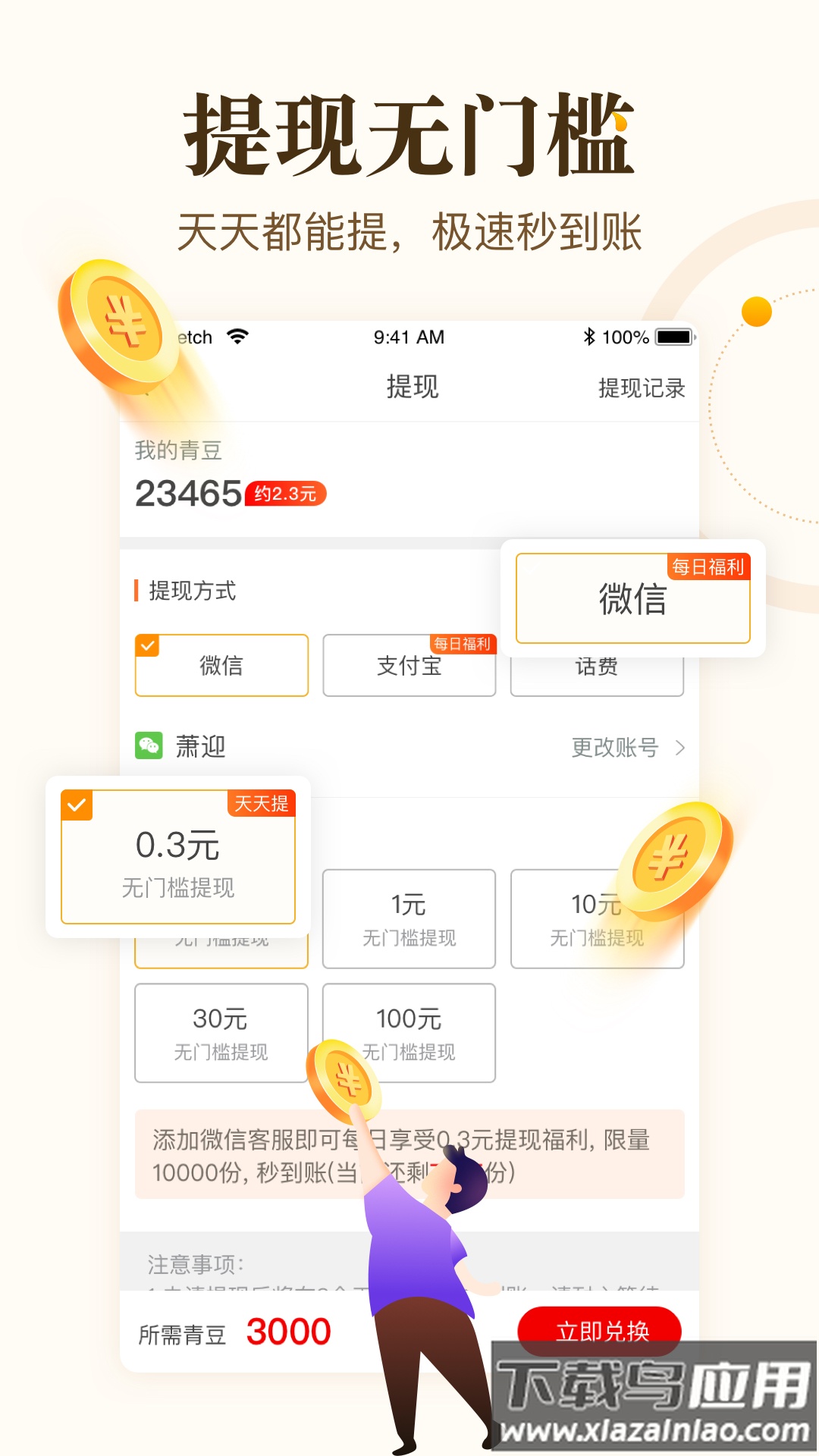Select the 100元 withdrawal amount
Image resolution: width=819 pixels, height=1456 pixels.
pos(409,1033)
